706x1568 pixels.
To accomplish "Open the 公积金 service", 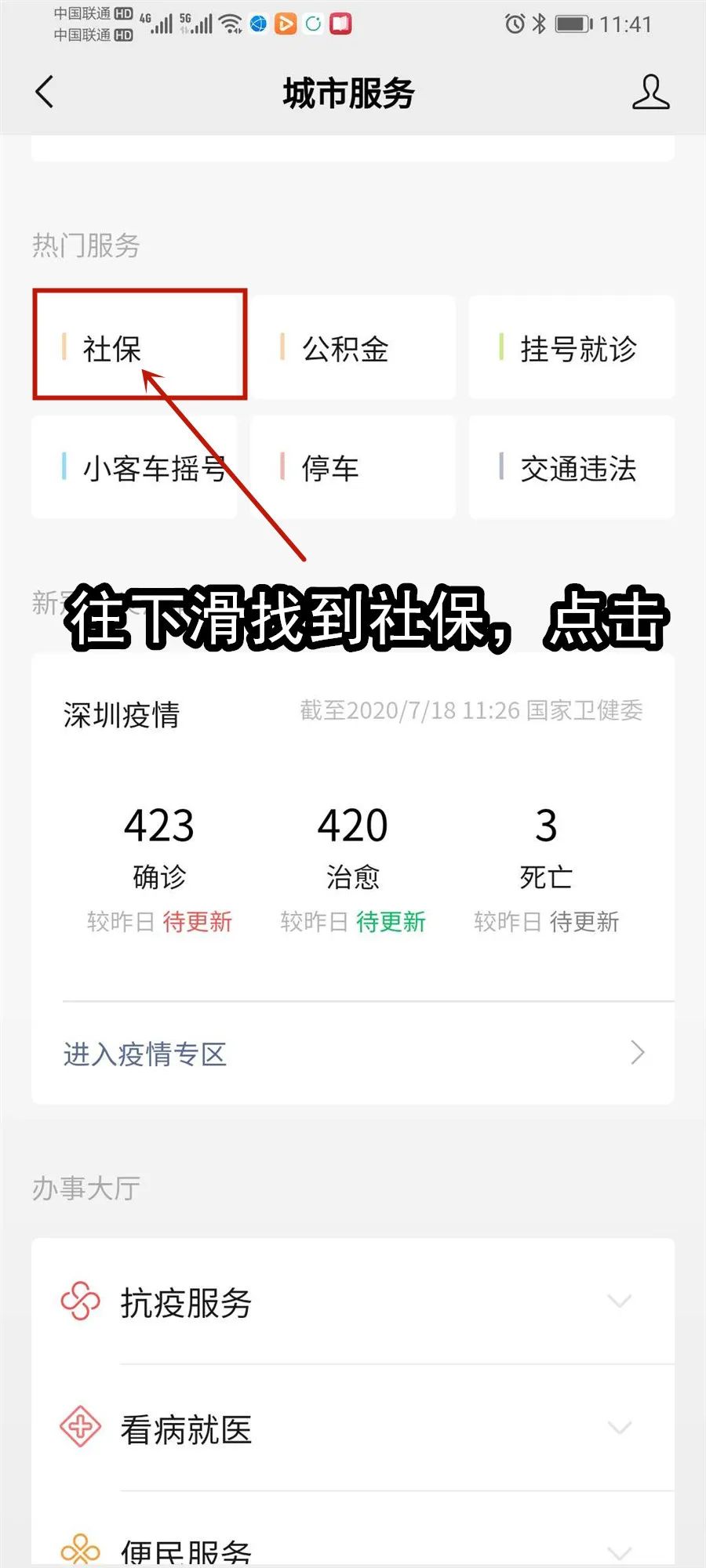I will 352,348.
